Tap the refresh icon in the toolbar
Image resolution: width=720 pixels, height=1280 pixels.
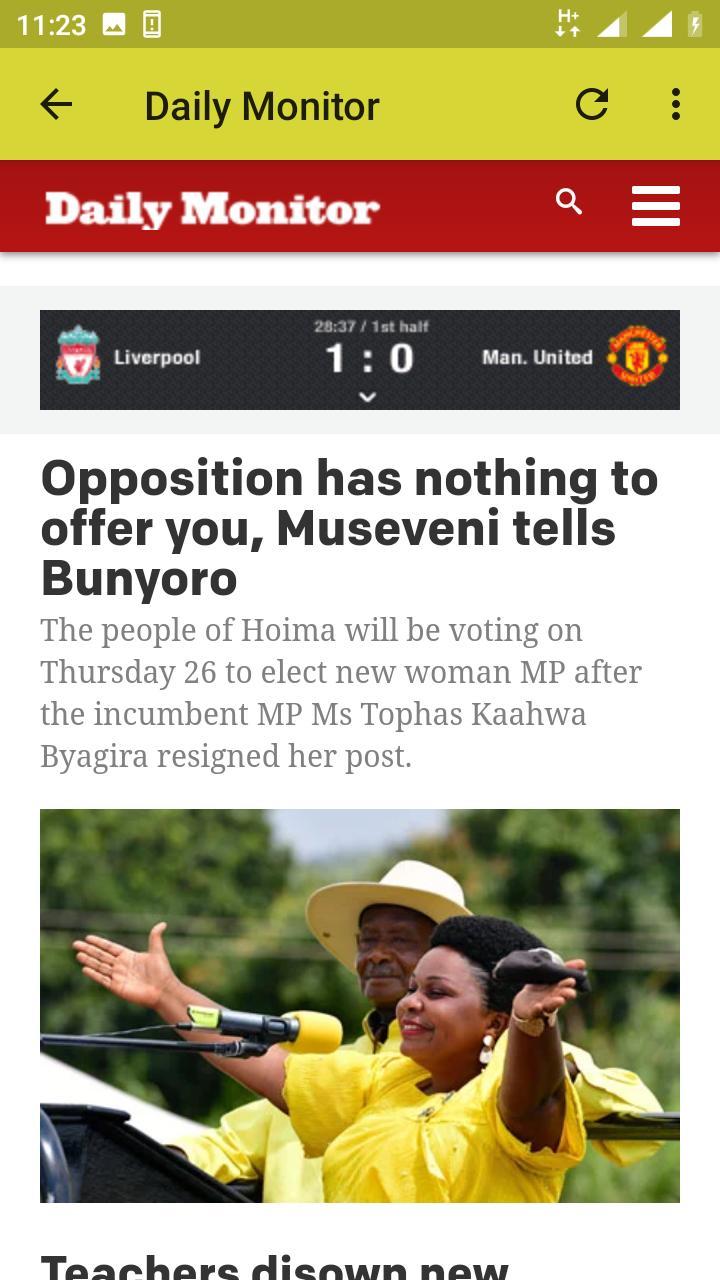tap(592, 104)
